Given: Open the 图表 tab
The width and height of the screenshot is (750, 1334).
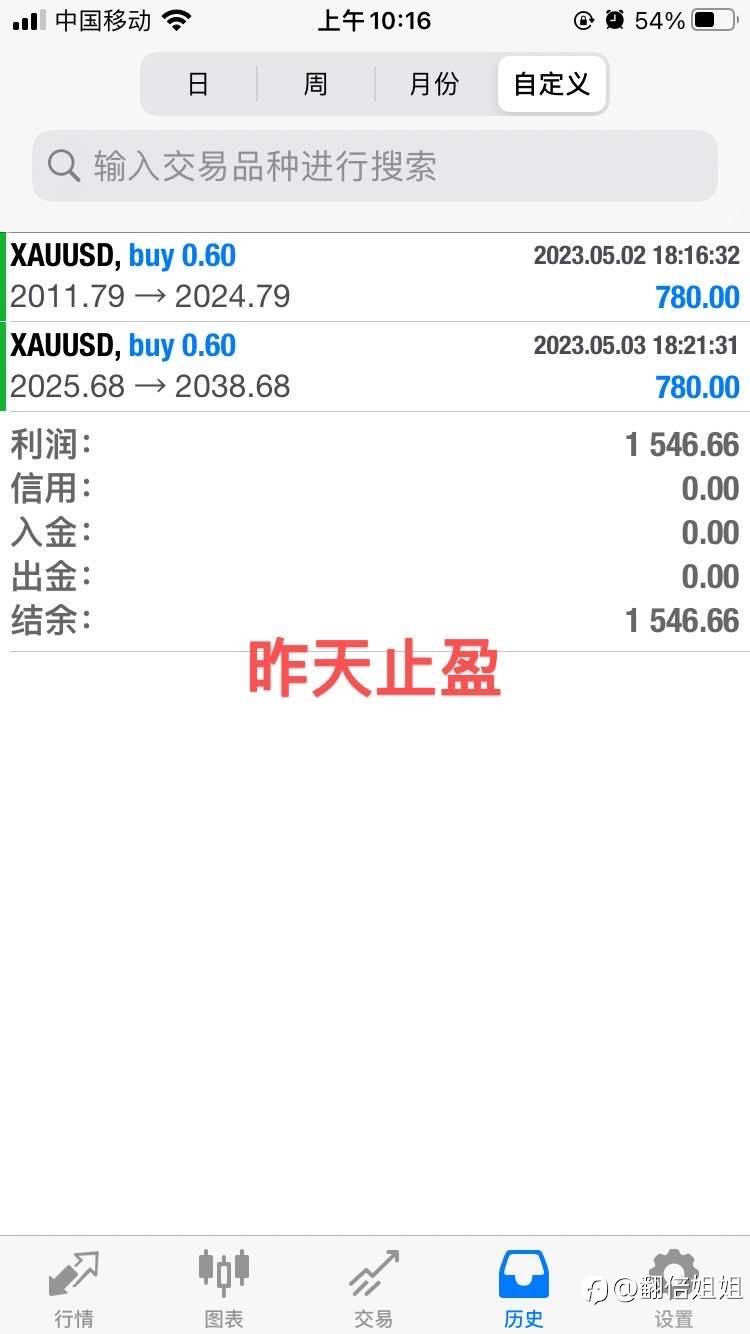Looking at the screenshot, I should pyautogui.click(x=224, y=1288).
